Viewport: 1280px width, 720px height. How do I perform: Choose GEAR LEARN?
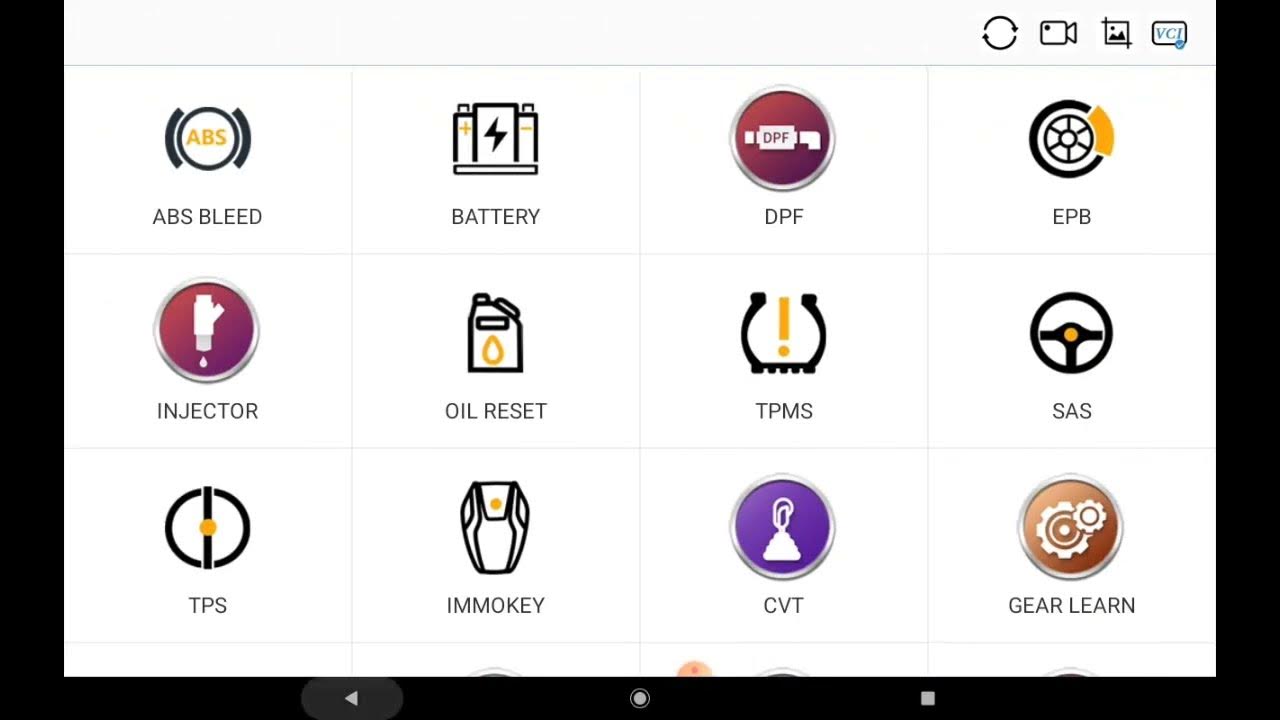pos(1071,547)
